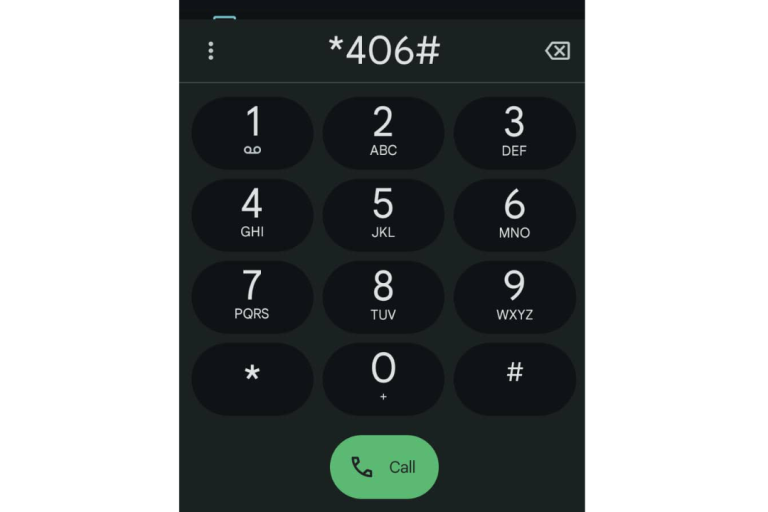Enter digit 6 MNO
This screenshot has width=768, height=512.
pyautogui.click(x=514, y=215)
